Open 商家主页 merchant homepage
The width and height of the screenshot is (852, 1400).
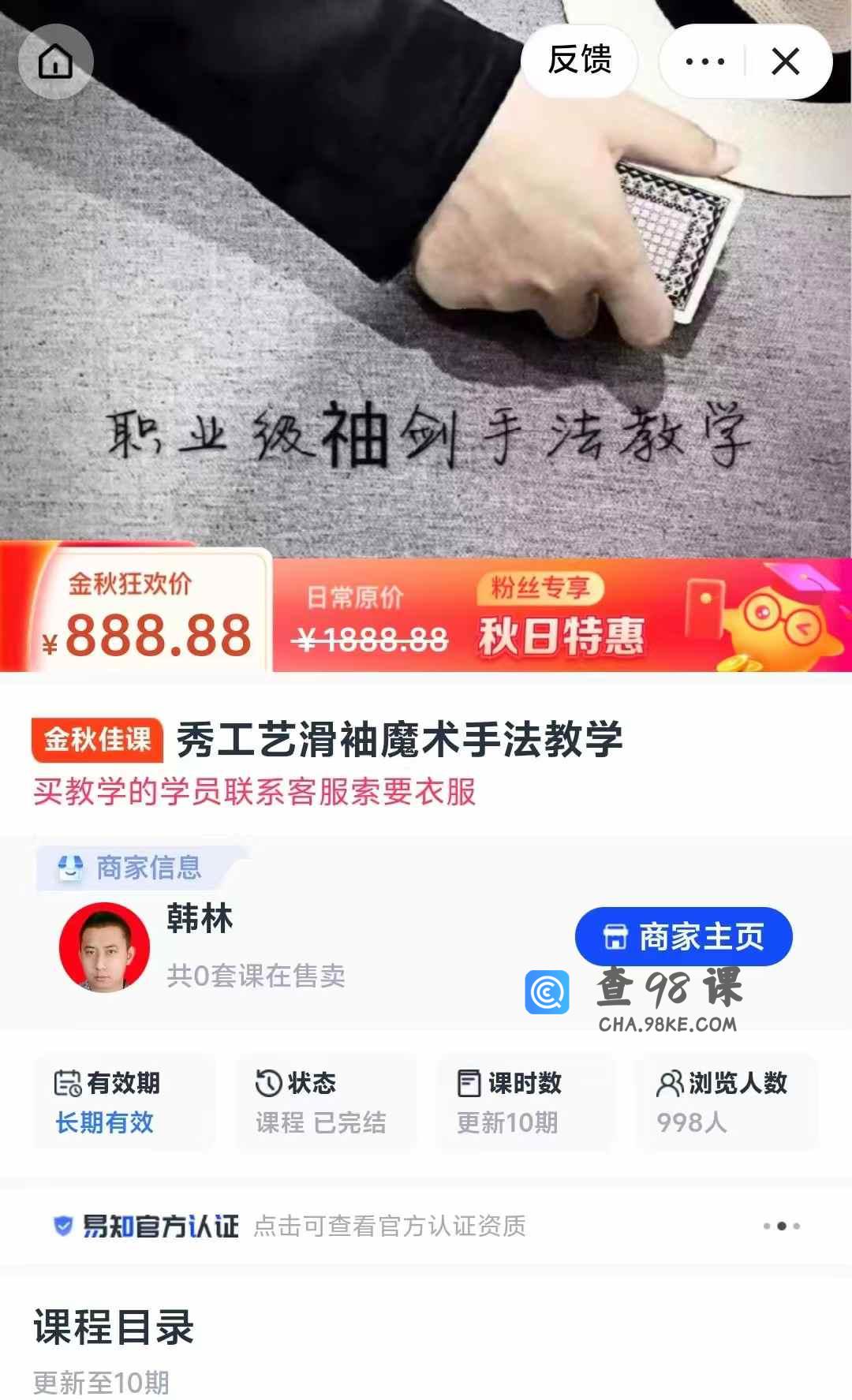pos(683,936)
